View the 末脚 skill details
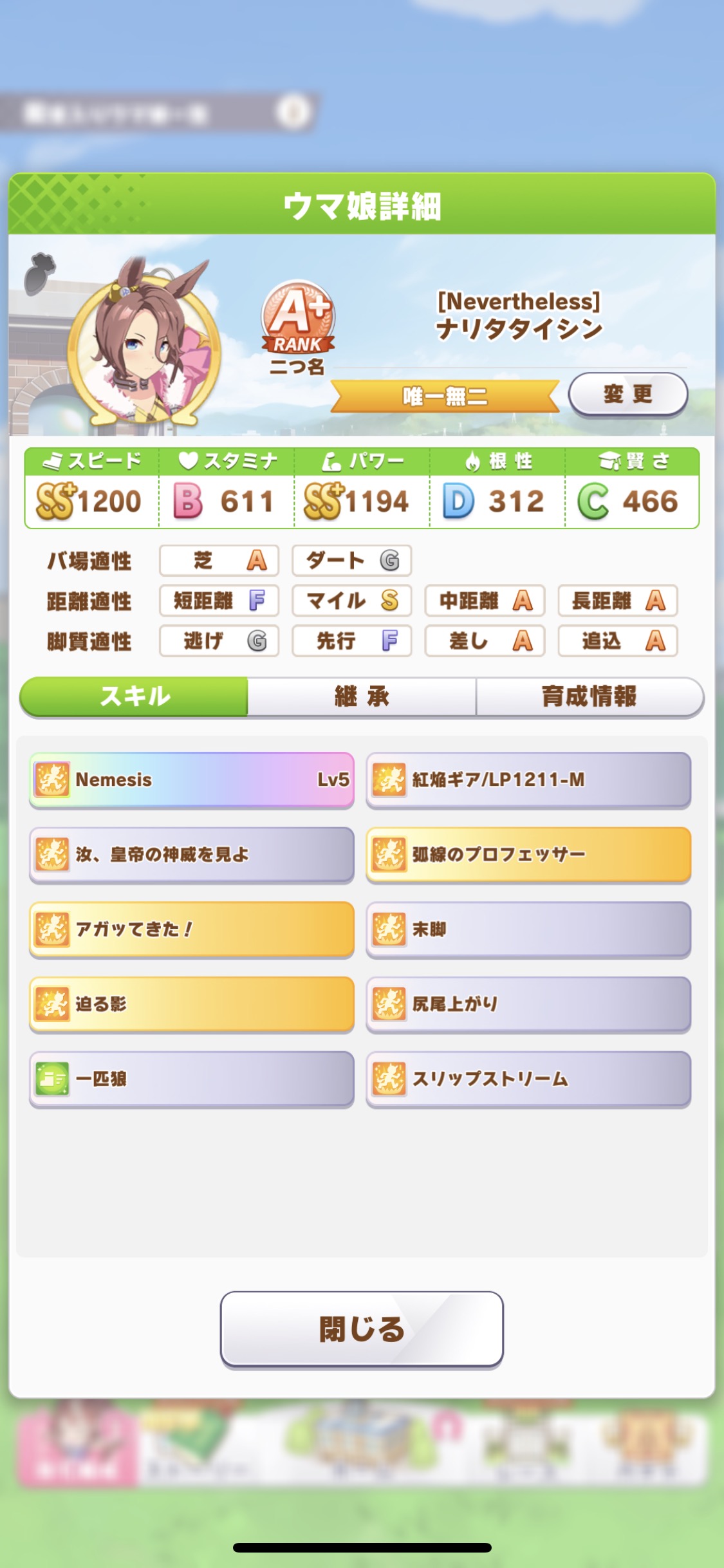Screen dimensions: 724x1568 click(x=528, y=929)
